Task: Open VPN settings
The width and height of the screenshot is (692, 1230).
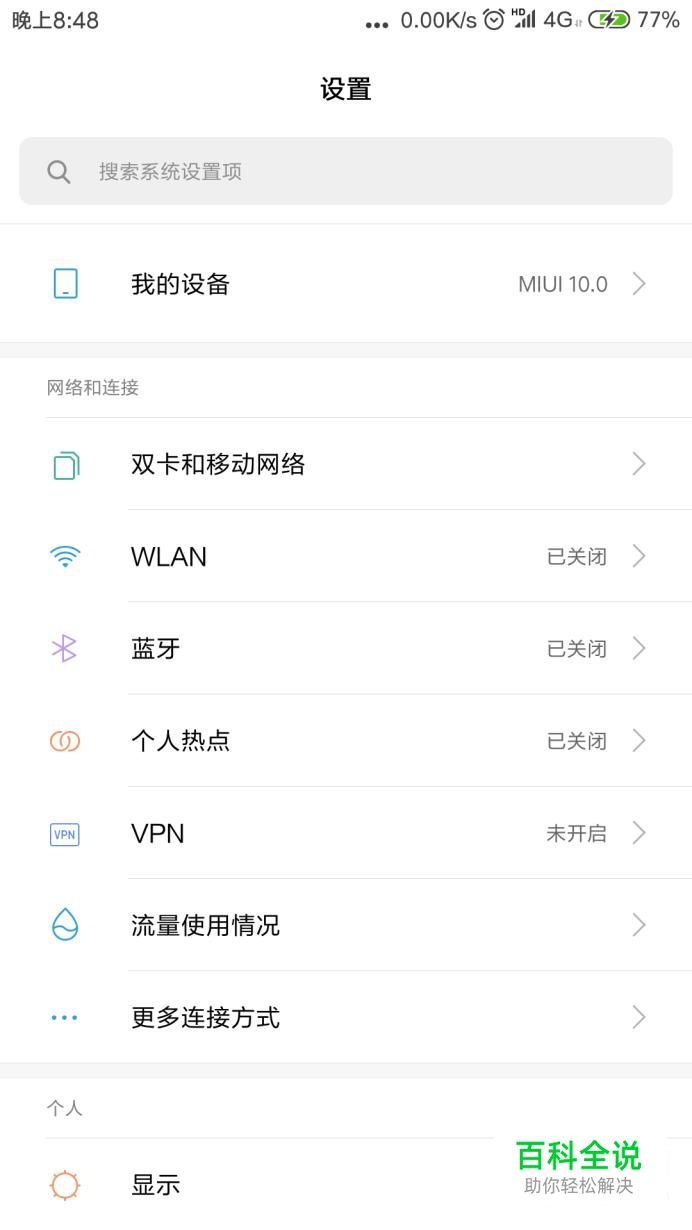Action: click(346, 833)
